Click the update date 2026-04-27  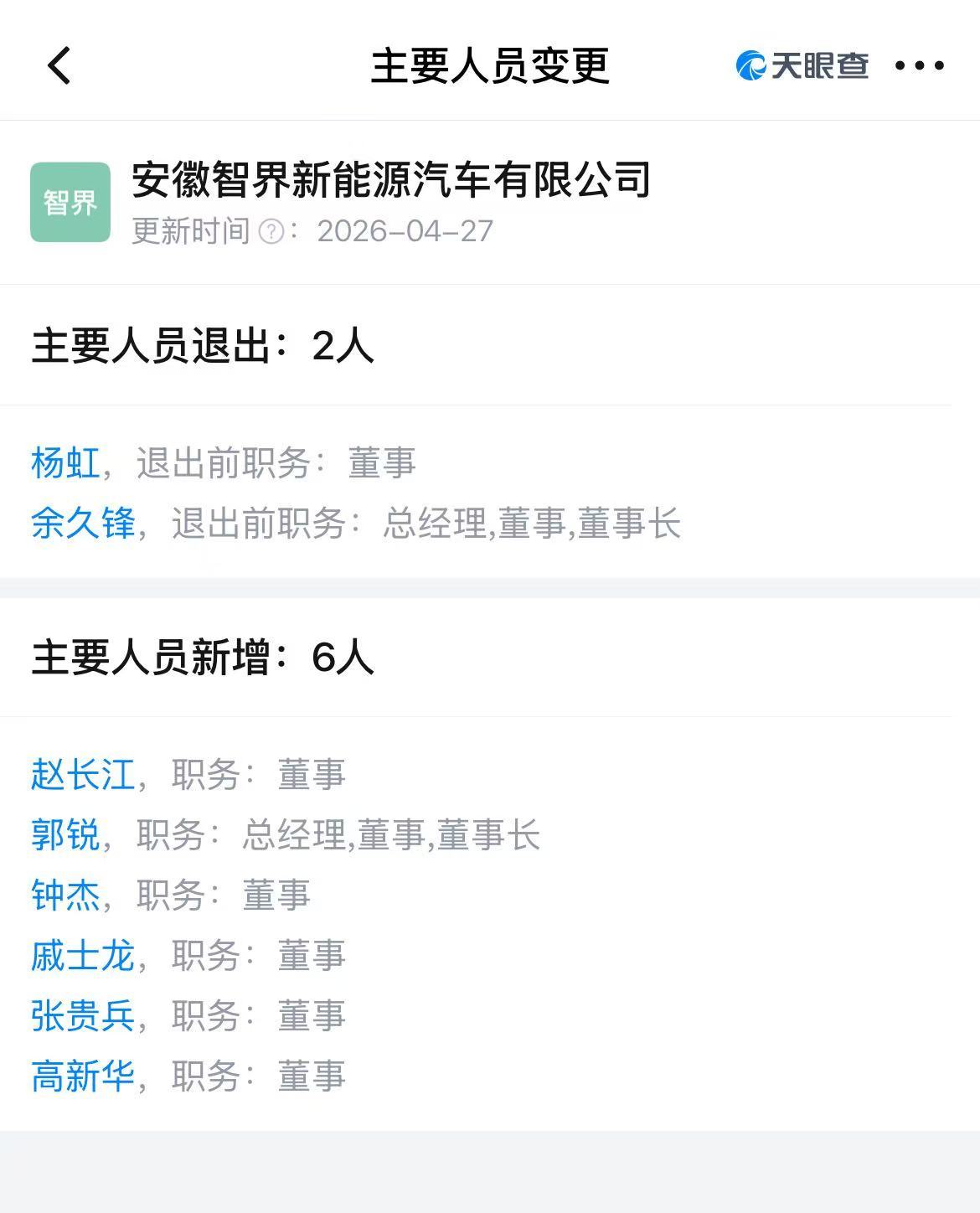(406, 230)
